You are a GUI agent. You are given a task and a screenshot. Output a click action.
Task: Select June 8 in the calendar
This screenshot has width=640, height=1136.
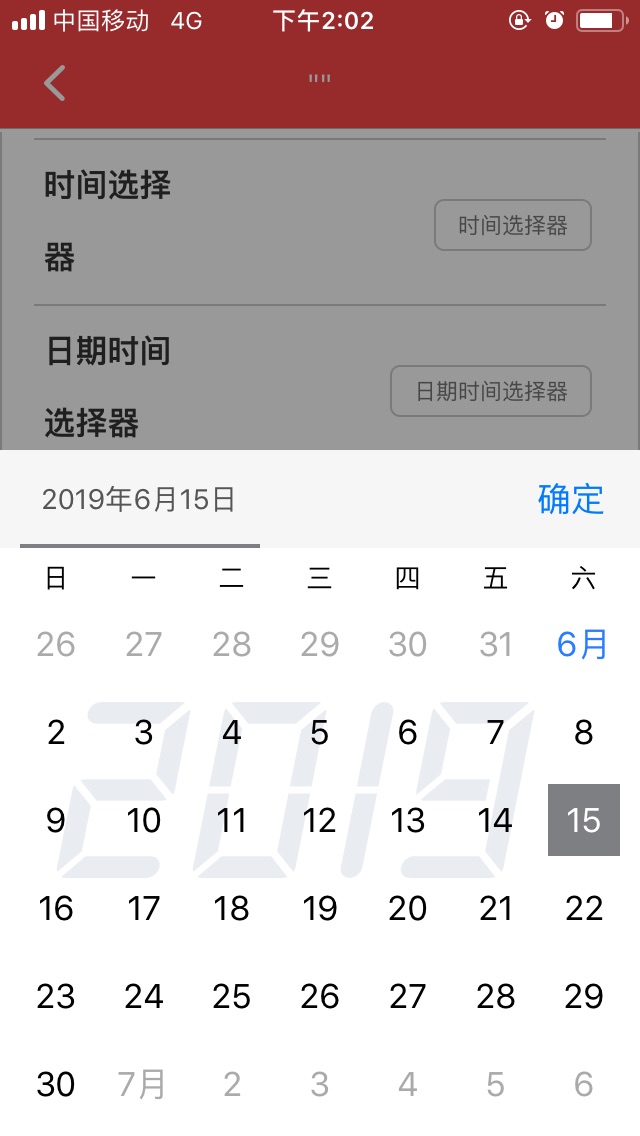click(x=583, y=733)
